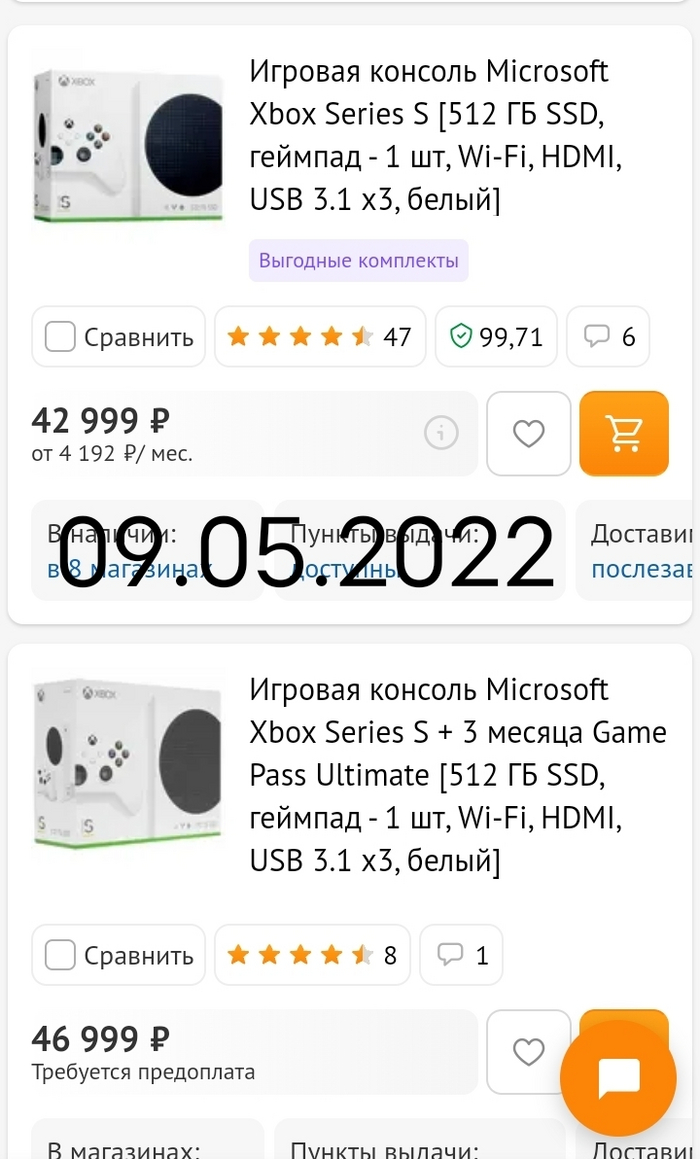Tap the 'Выгодные комплекты' chip
The height and width of the screenshot is (1159, 700).
tap(358, 261)
